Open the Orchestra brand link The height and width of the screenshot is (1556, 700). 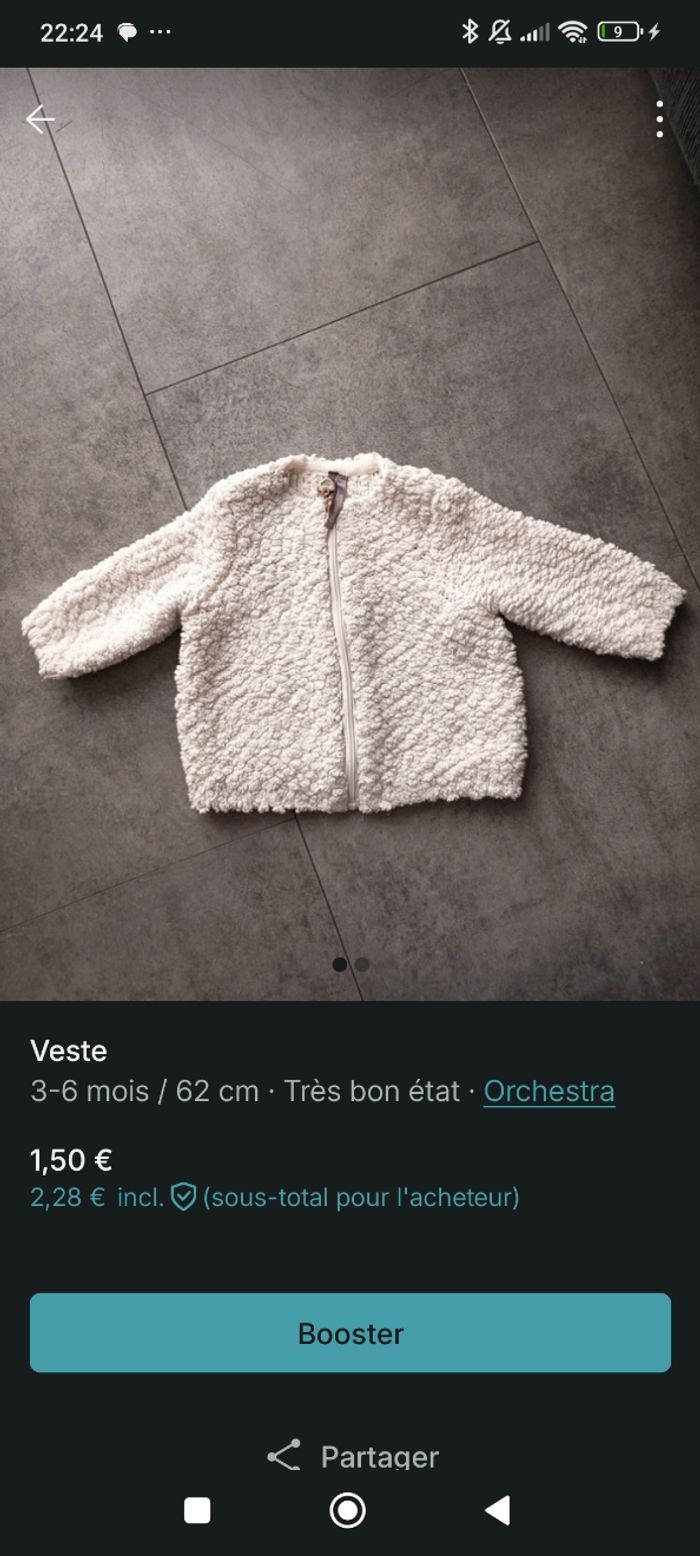549,1090
